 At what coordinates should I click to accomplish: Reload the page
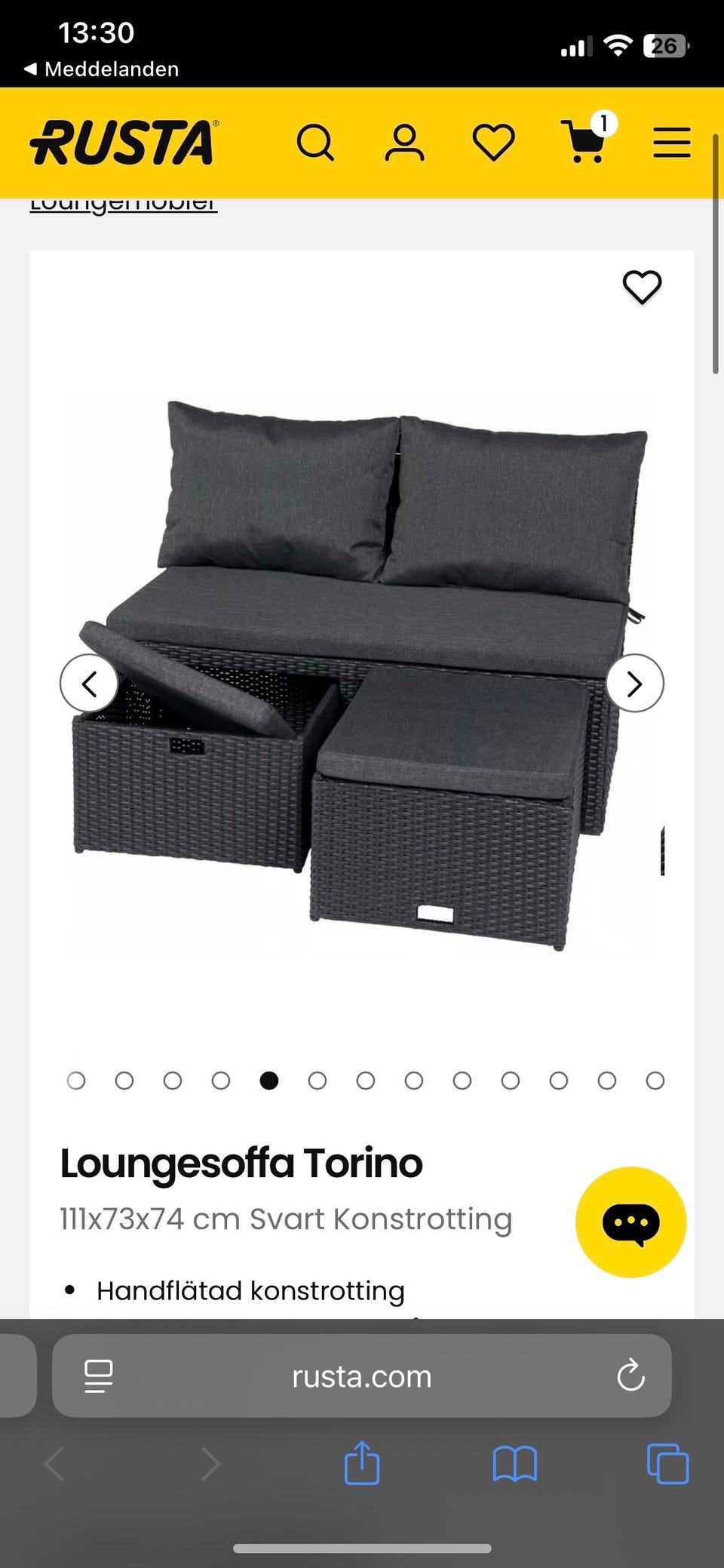tap(630, 1376)
